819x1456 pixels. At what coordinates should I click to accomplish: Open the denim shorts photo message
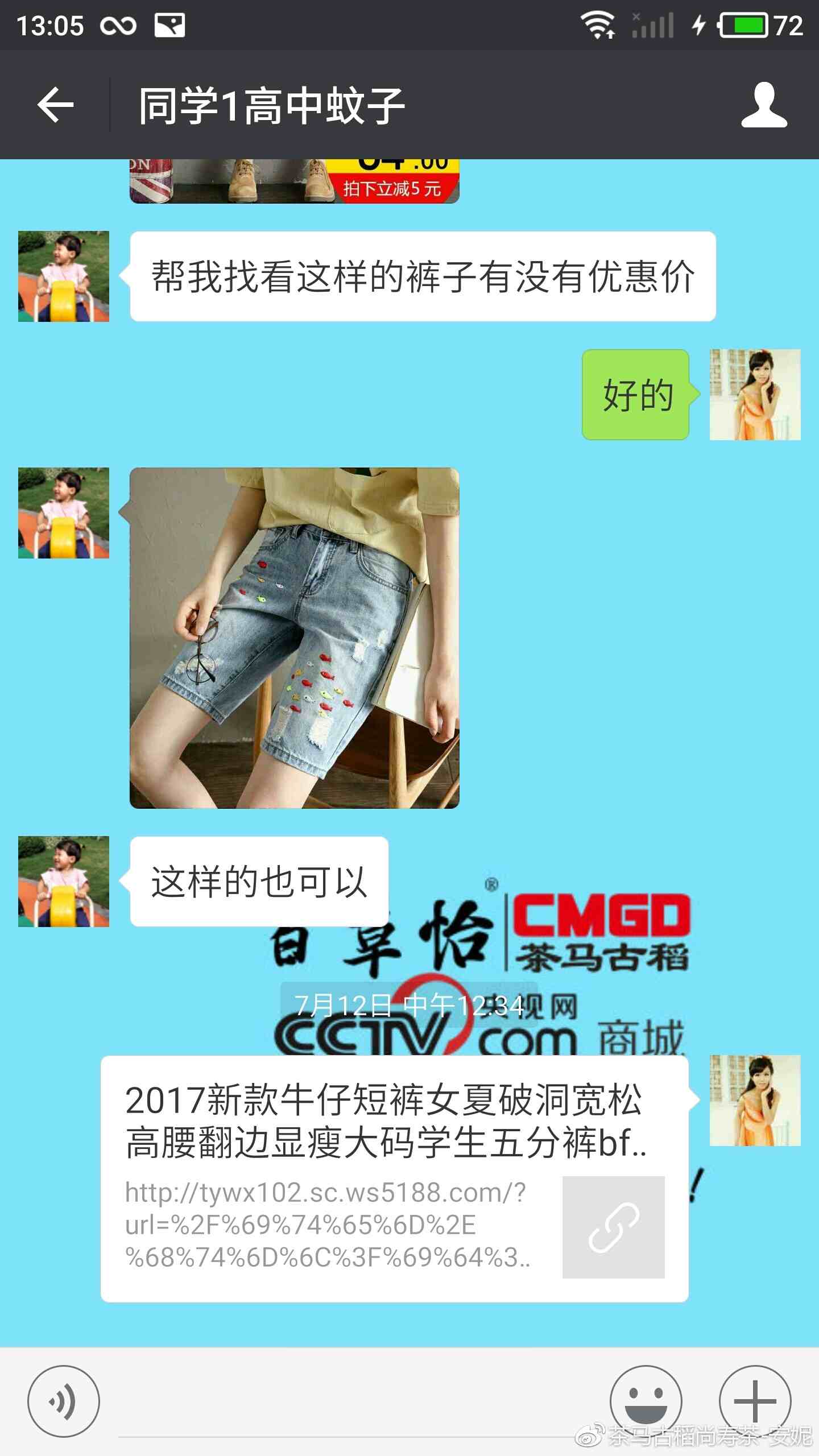294,638
